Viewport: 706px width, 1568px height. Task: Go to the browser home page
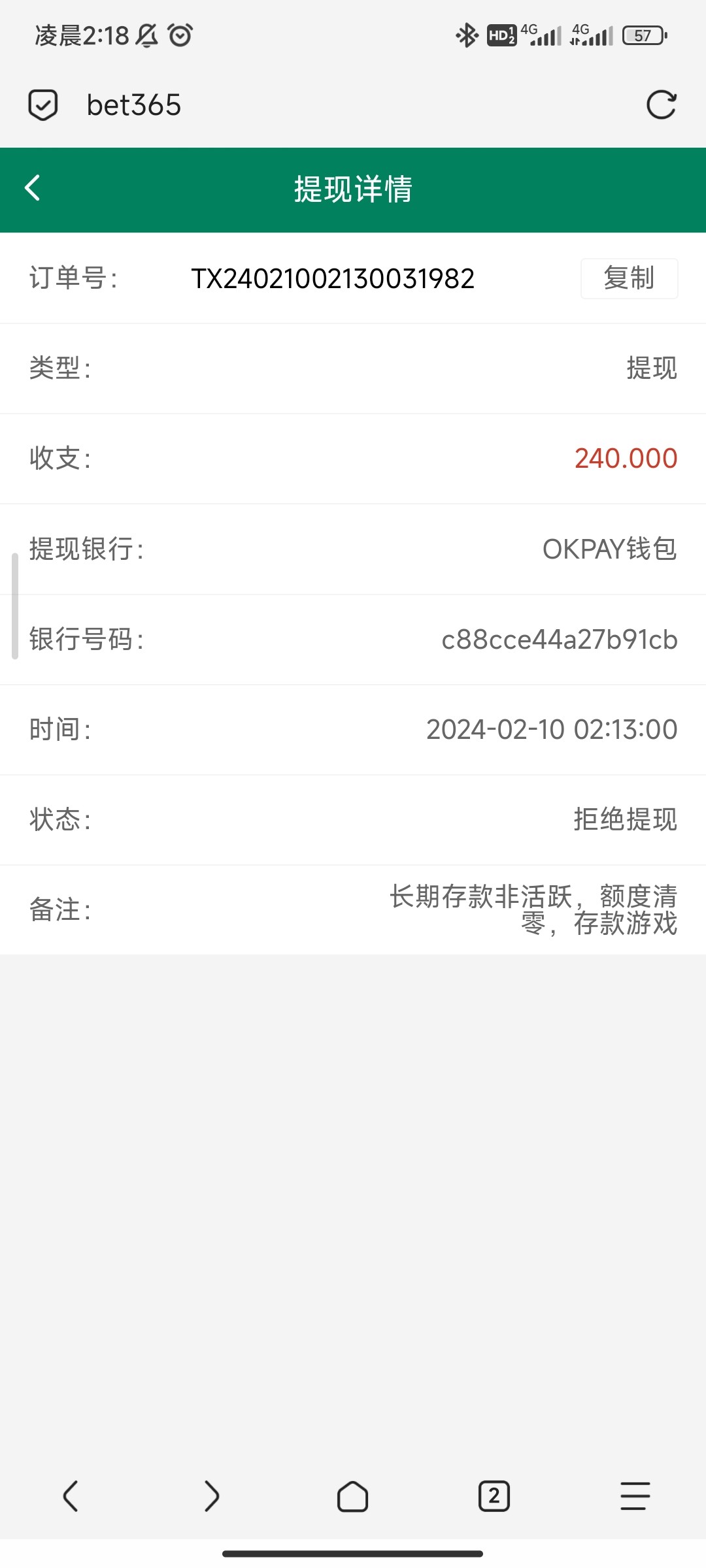[352, 1495]
